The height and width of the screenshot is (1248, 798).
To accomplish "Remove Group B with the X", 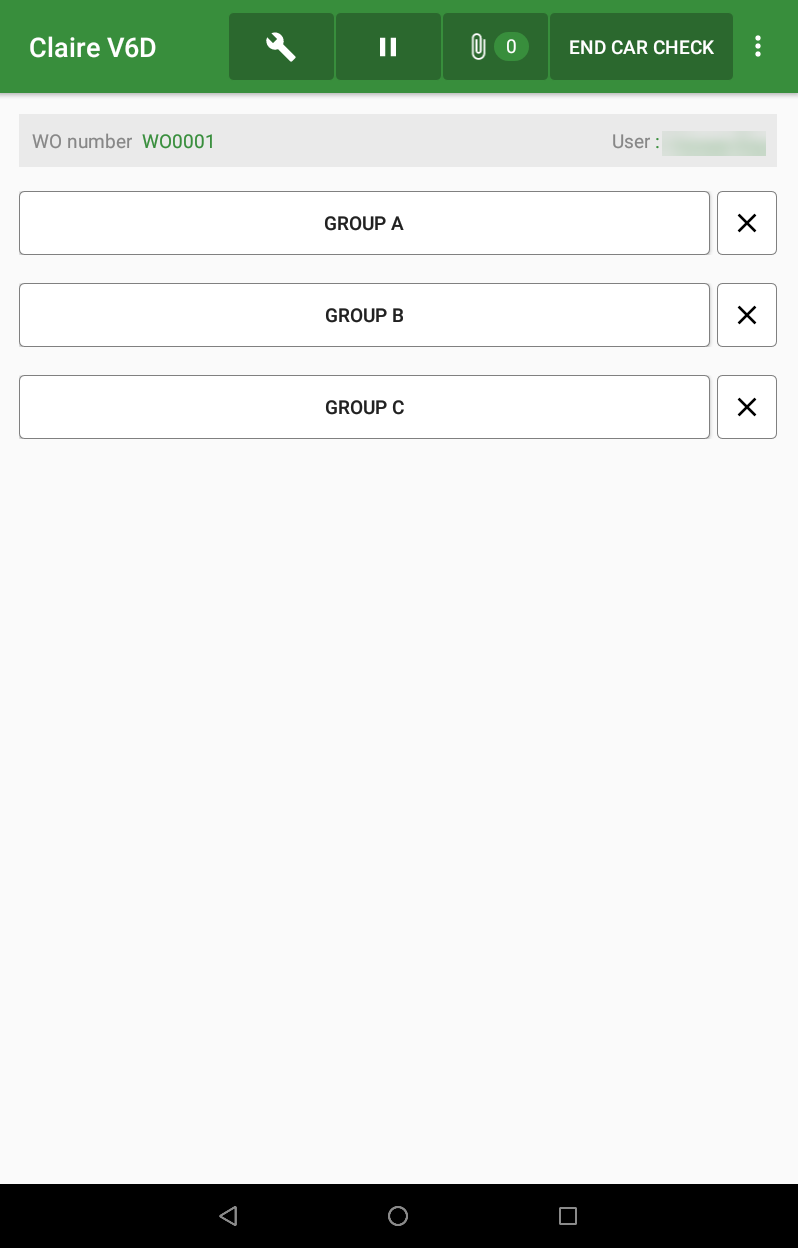I will (x=746, y=315).
